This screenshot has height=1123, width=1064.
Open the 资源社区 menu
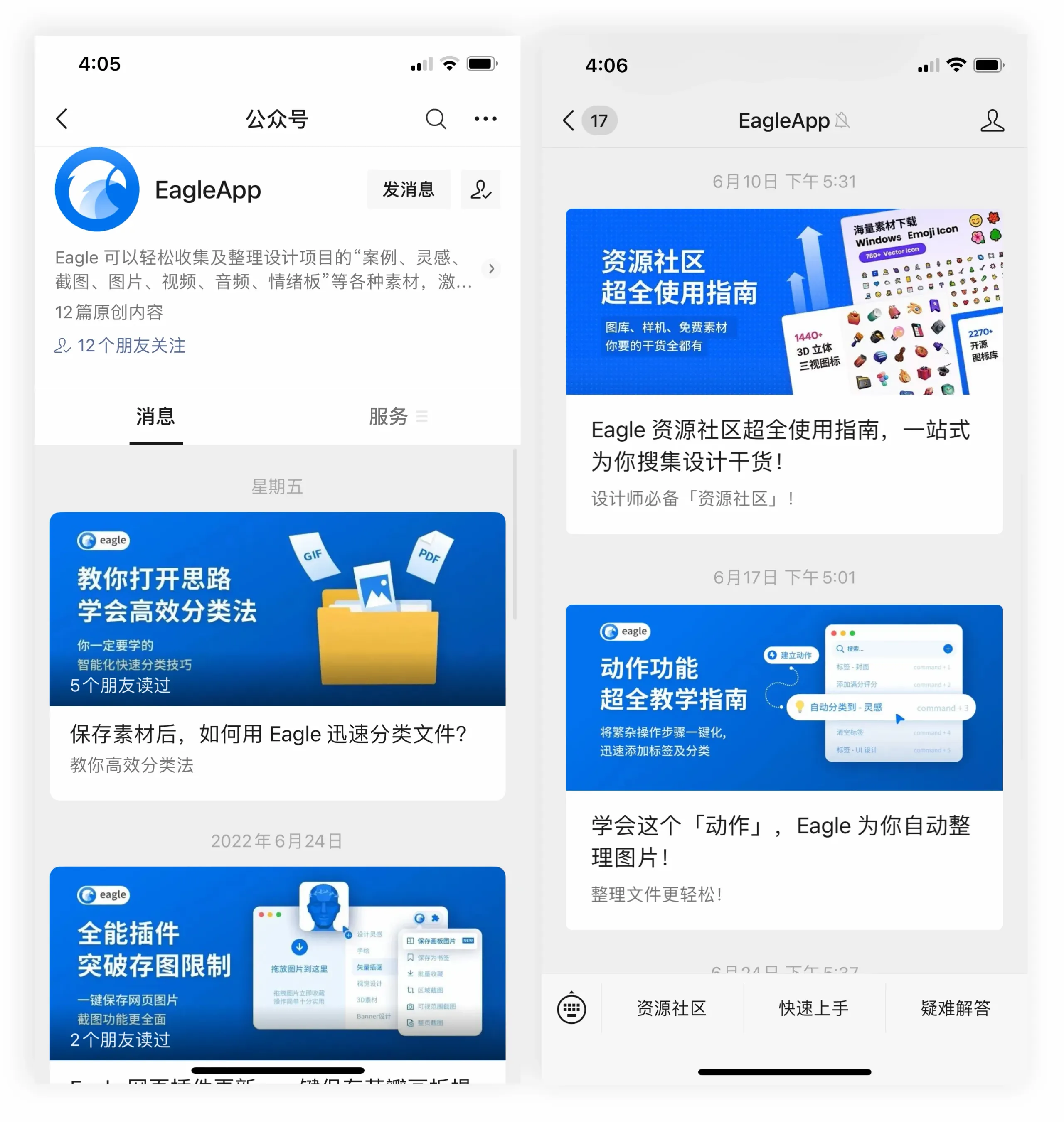[x=672, y=1008]
